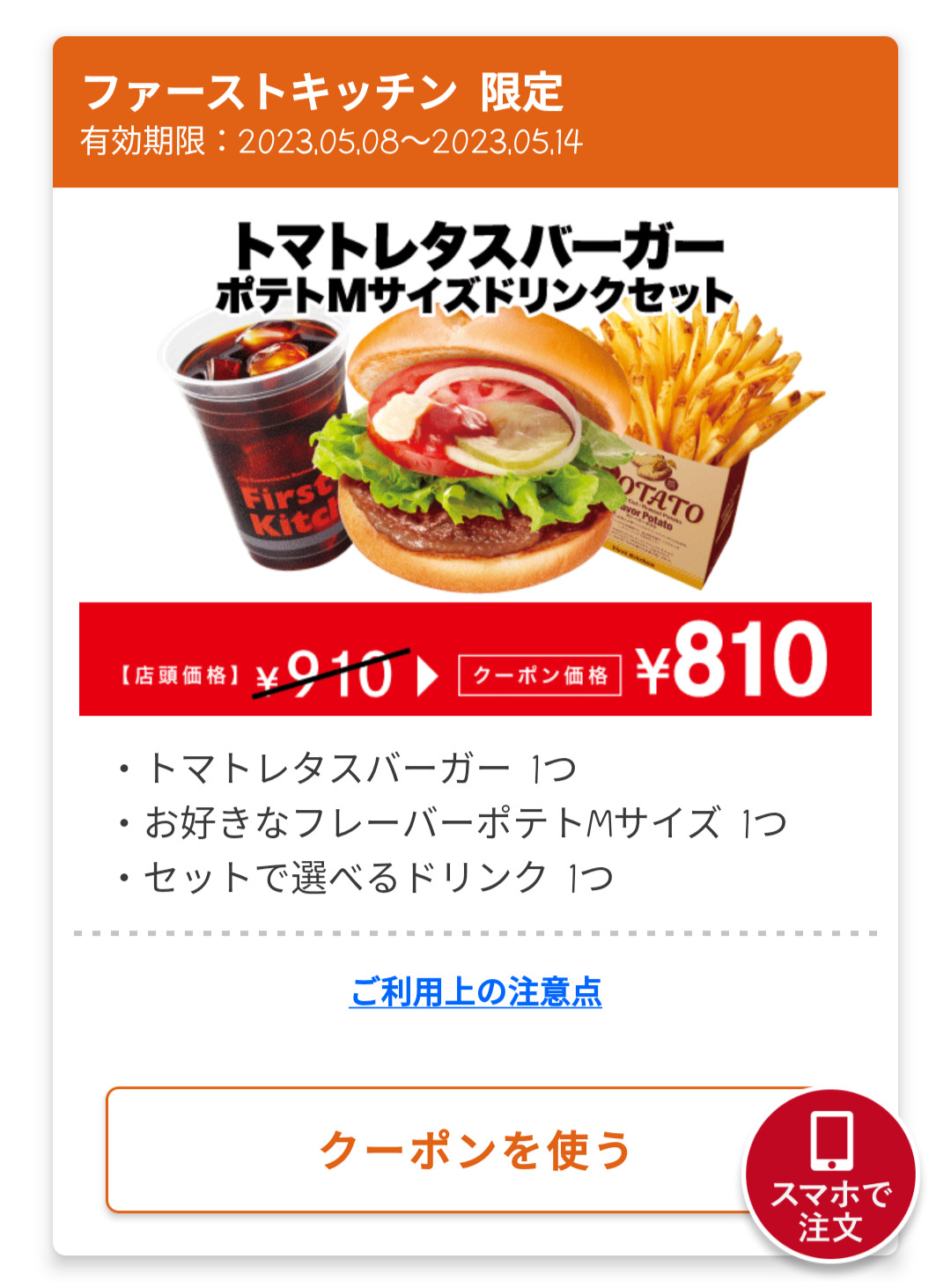Open スマホで注文 mobile order button

(830, 1175)
